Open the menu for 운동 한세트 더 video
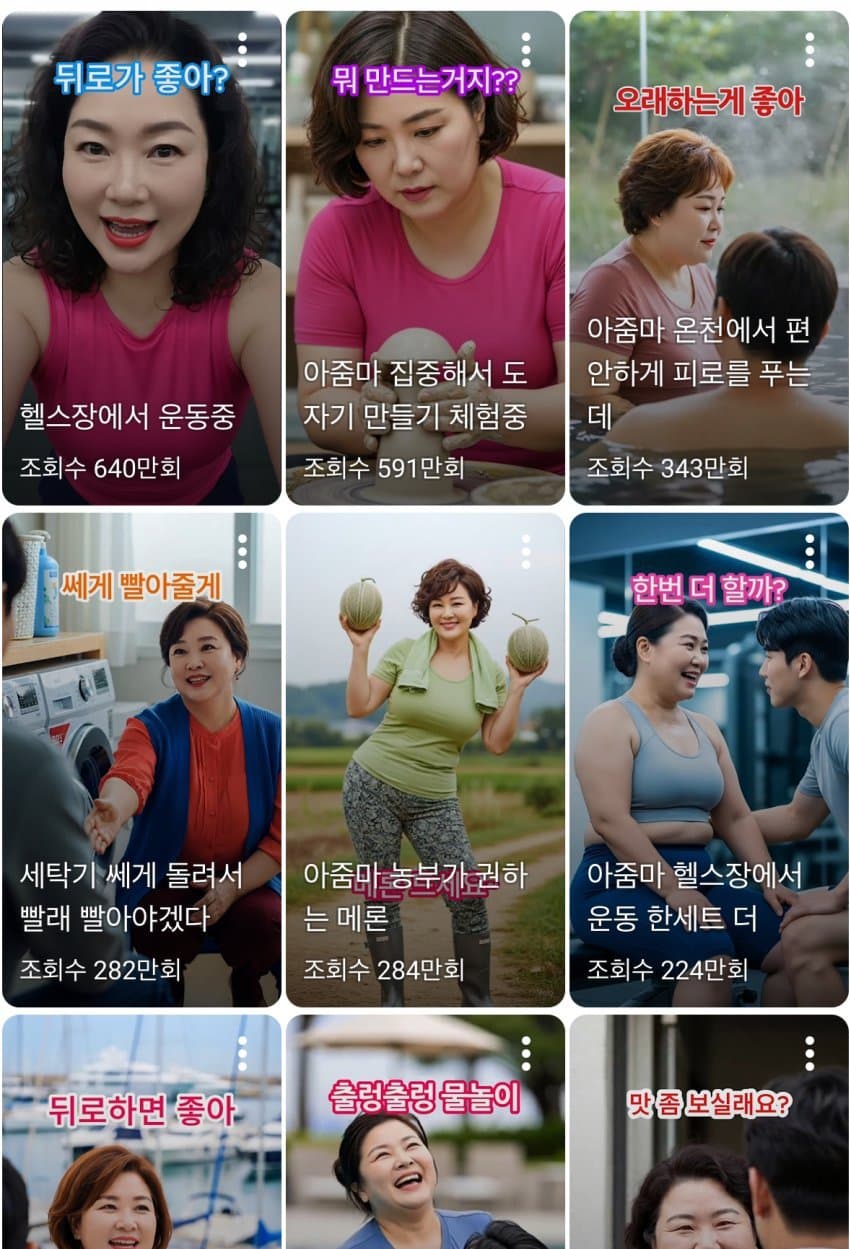 [x=809, y=551]
